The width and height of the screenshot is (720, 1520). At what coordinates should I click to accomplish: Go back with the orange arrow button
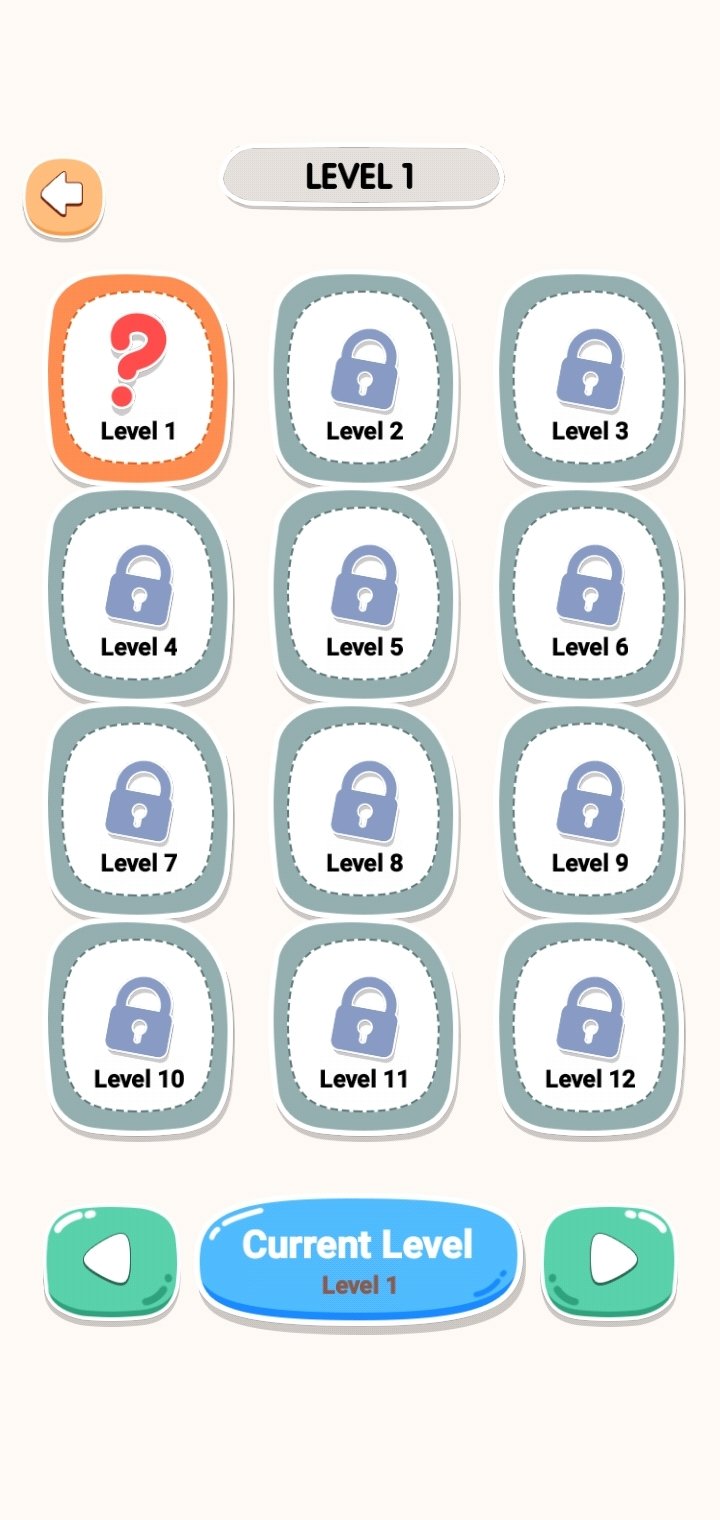pyautogui.click(x=64, y=195)
